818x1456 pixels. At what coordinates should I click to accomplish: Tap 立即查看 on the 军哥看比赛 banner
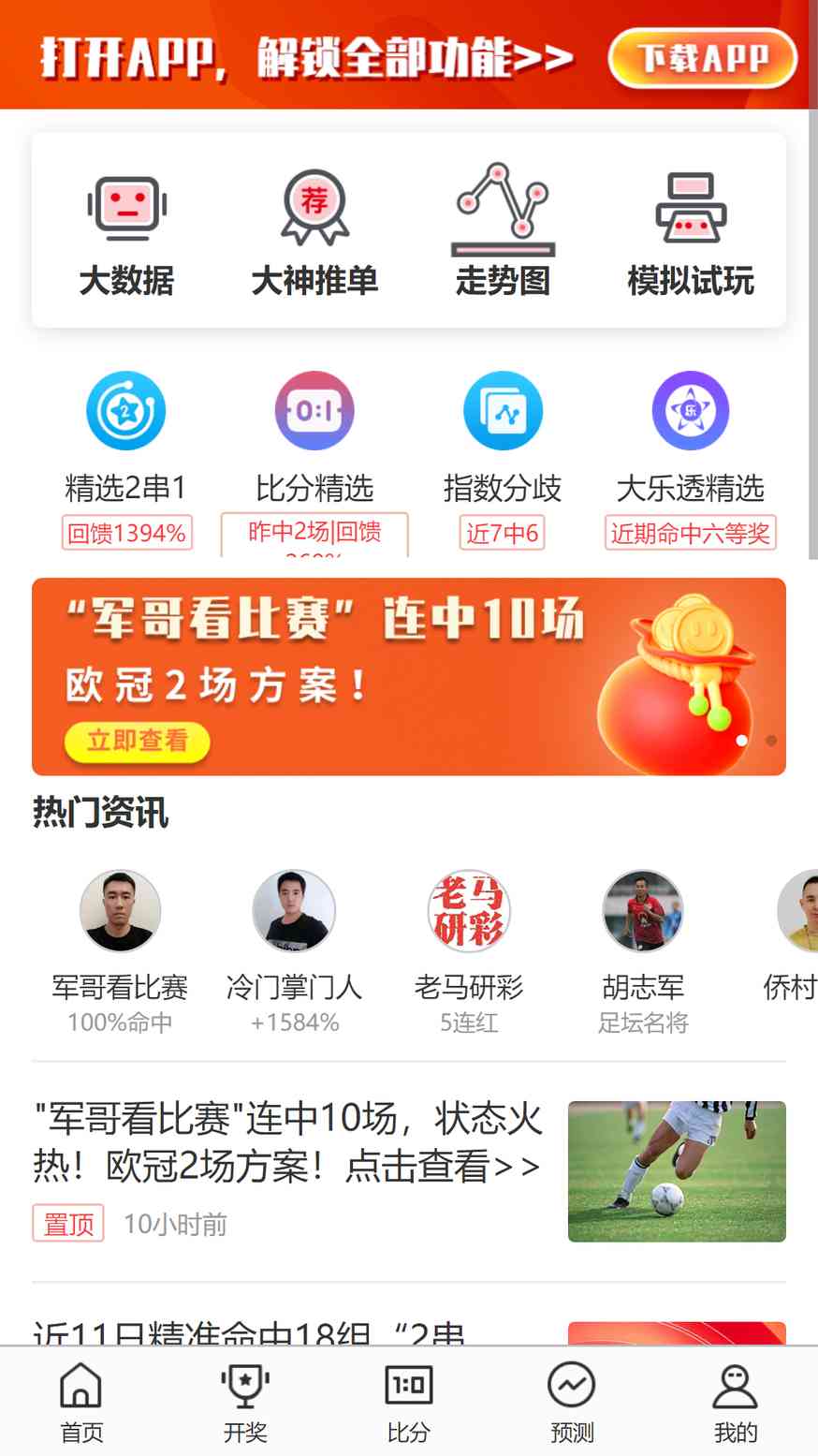pyautogui.click(x=138, y=741)
